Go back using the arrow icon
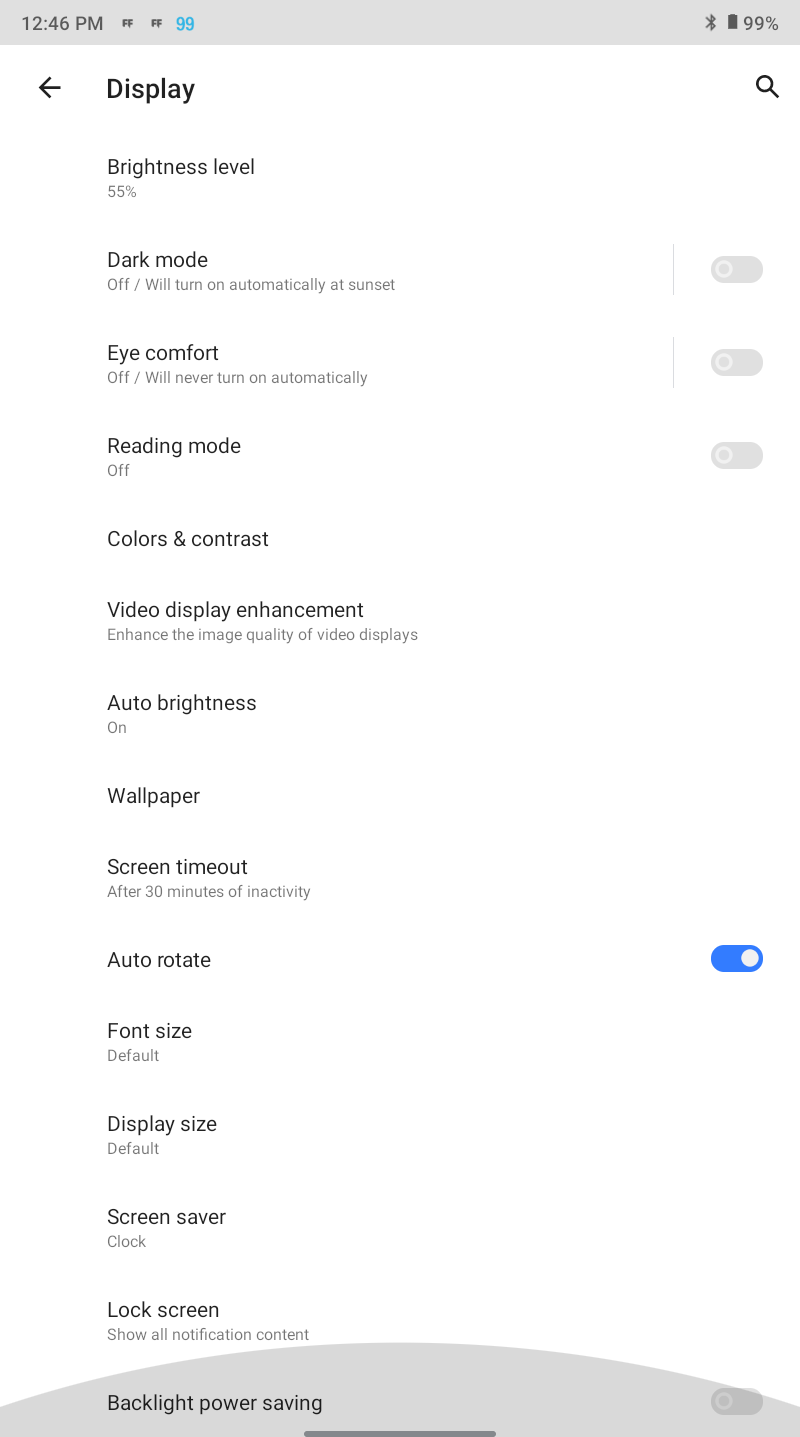The image size is (800, 1437). [x=49, y=88]
